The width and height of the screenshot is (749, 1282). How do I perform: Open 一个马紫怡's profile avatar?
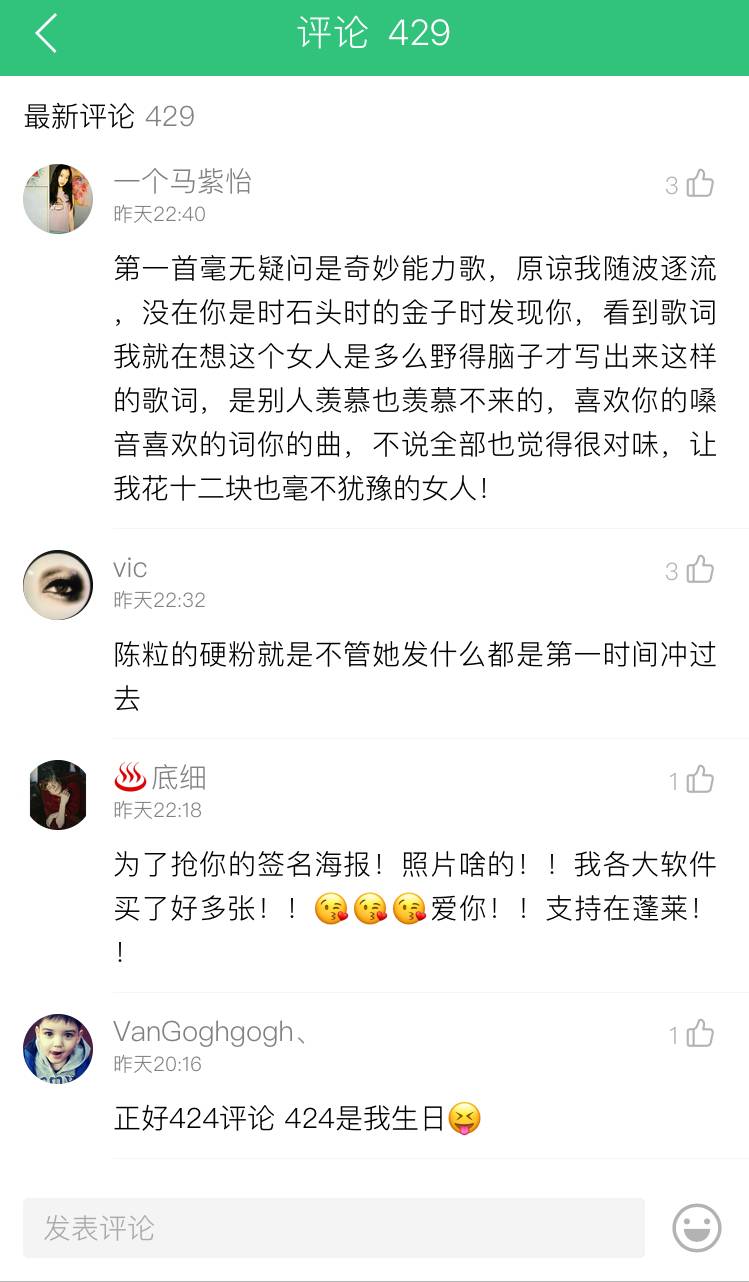click(x=58, y=199)
